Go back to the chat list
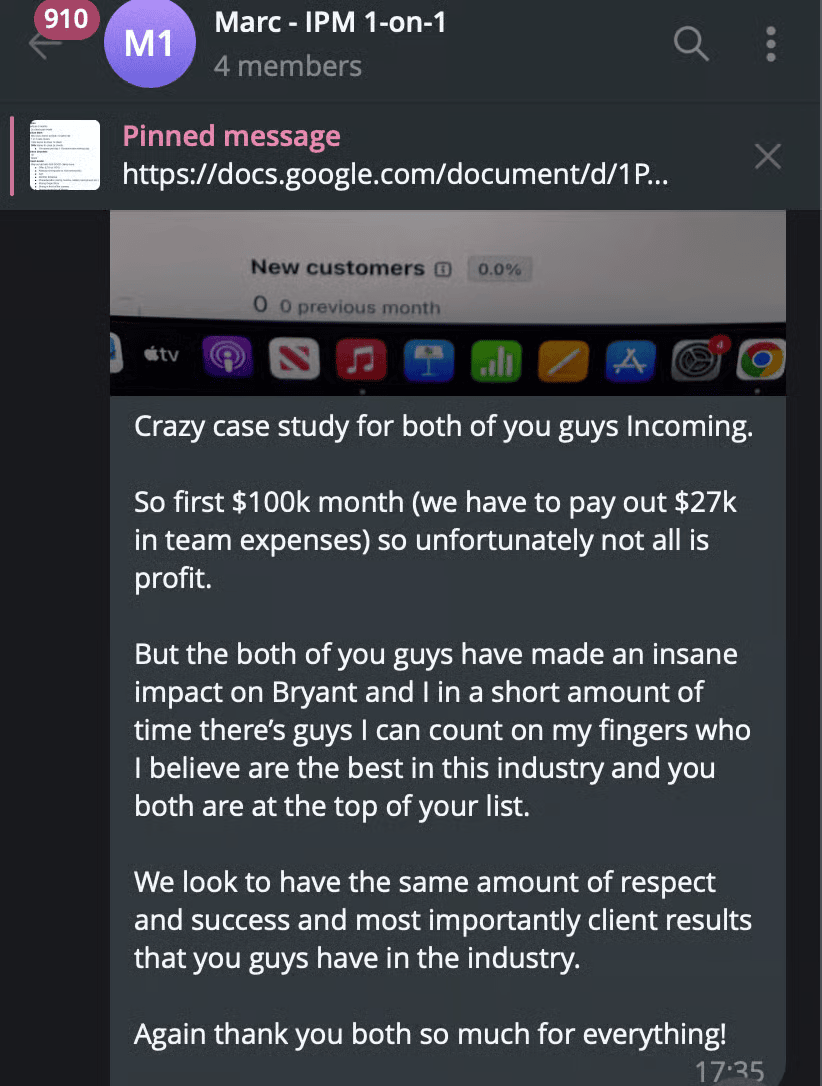 pyautogui.click(x=40, y=46)
